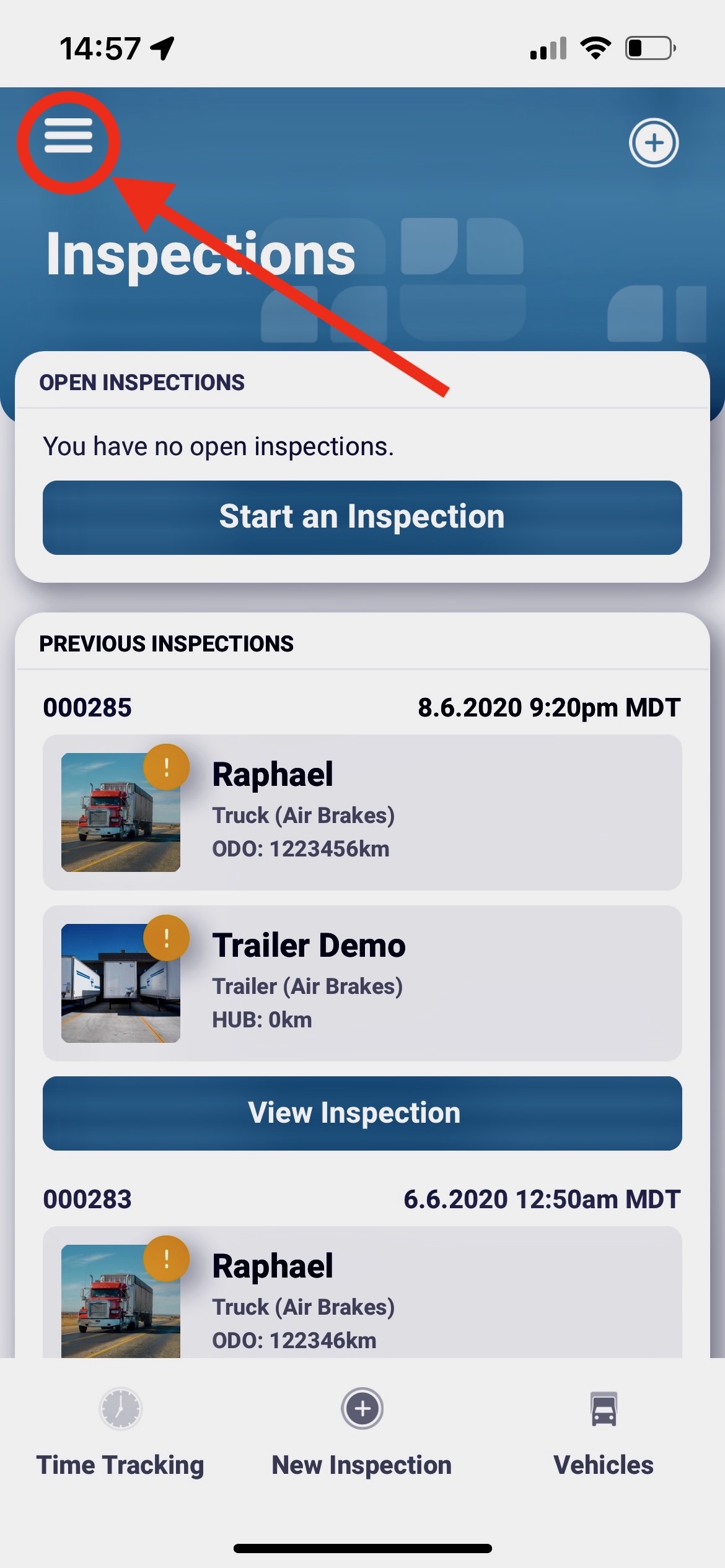Select New Inspection in the bottom bar
This screenshot has width=725, height=1568.
click(x=362, y=1433)
